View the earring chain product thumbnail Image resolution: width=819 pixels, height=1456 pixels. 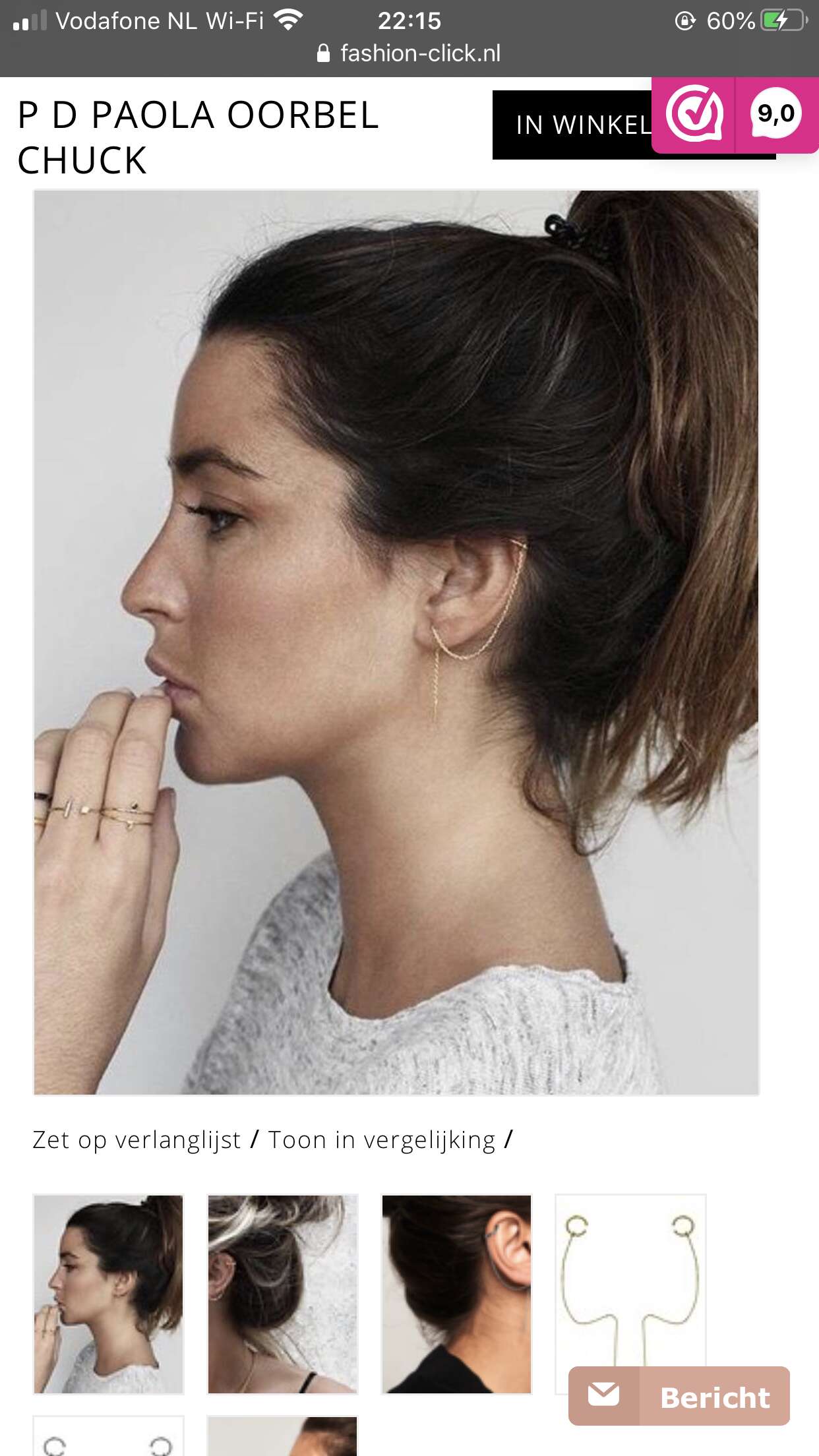pyautogui.click(x=630, y=1279)
